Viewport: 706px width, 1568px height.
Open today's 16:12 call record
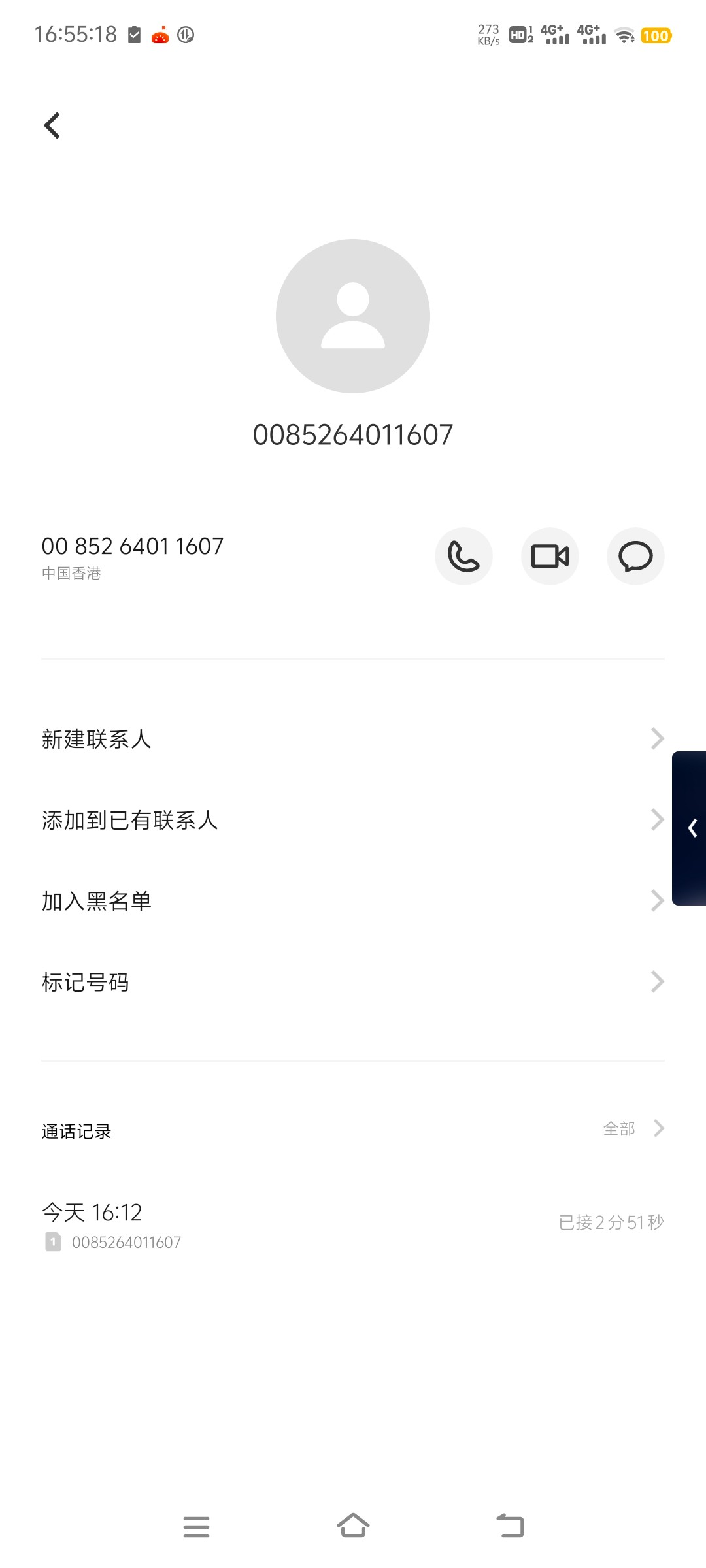[353, 1225]
